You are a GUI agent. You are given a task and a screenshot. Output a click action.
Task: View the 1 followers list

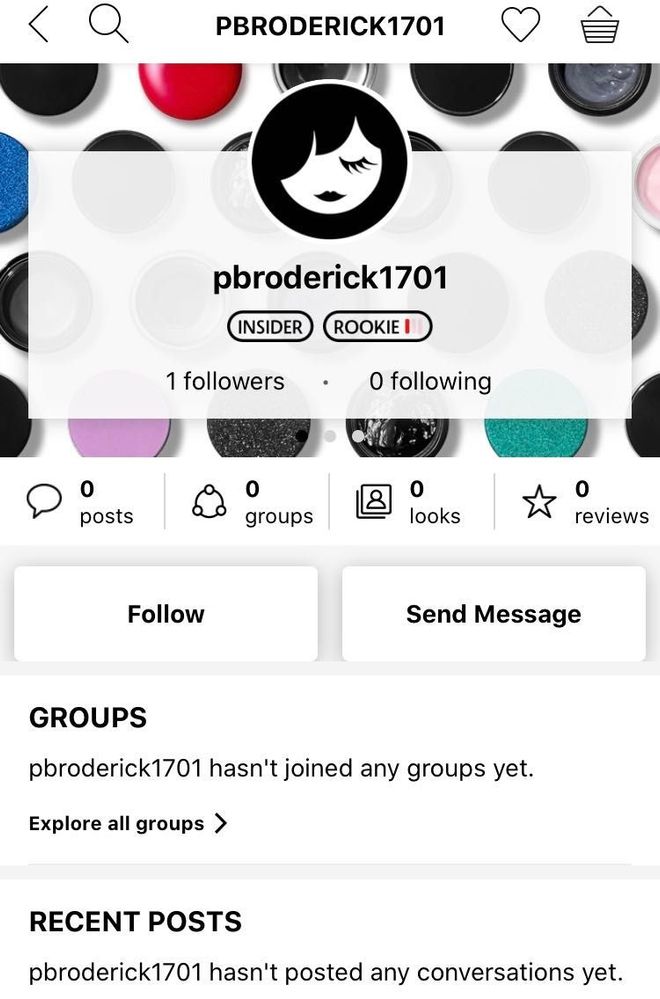(x=225, y=381)
